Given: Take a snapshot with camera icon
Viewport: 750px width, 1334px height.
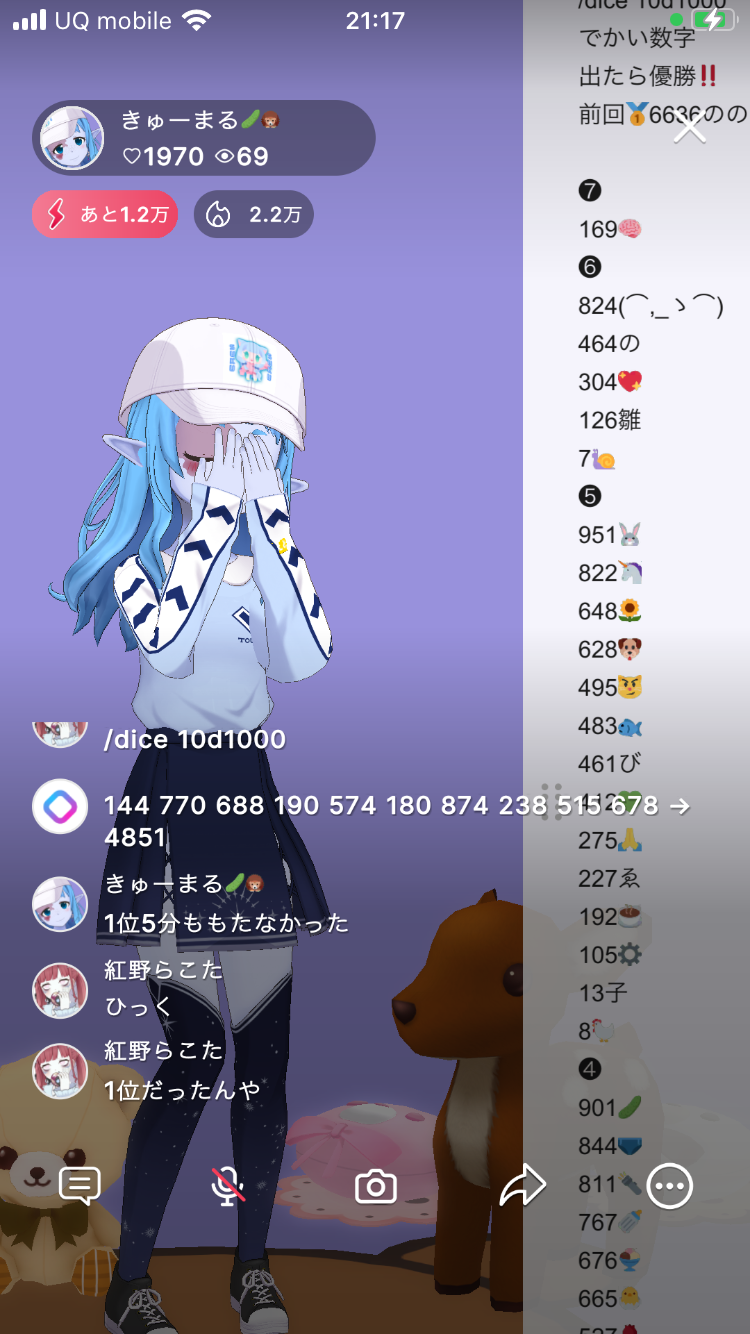Looking at the screenshot, I should 376,1187.
